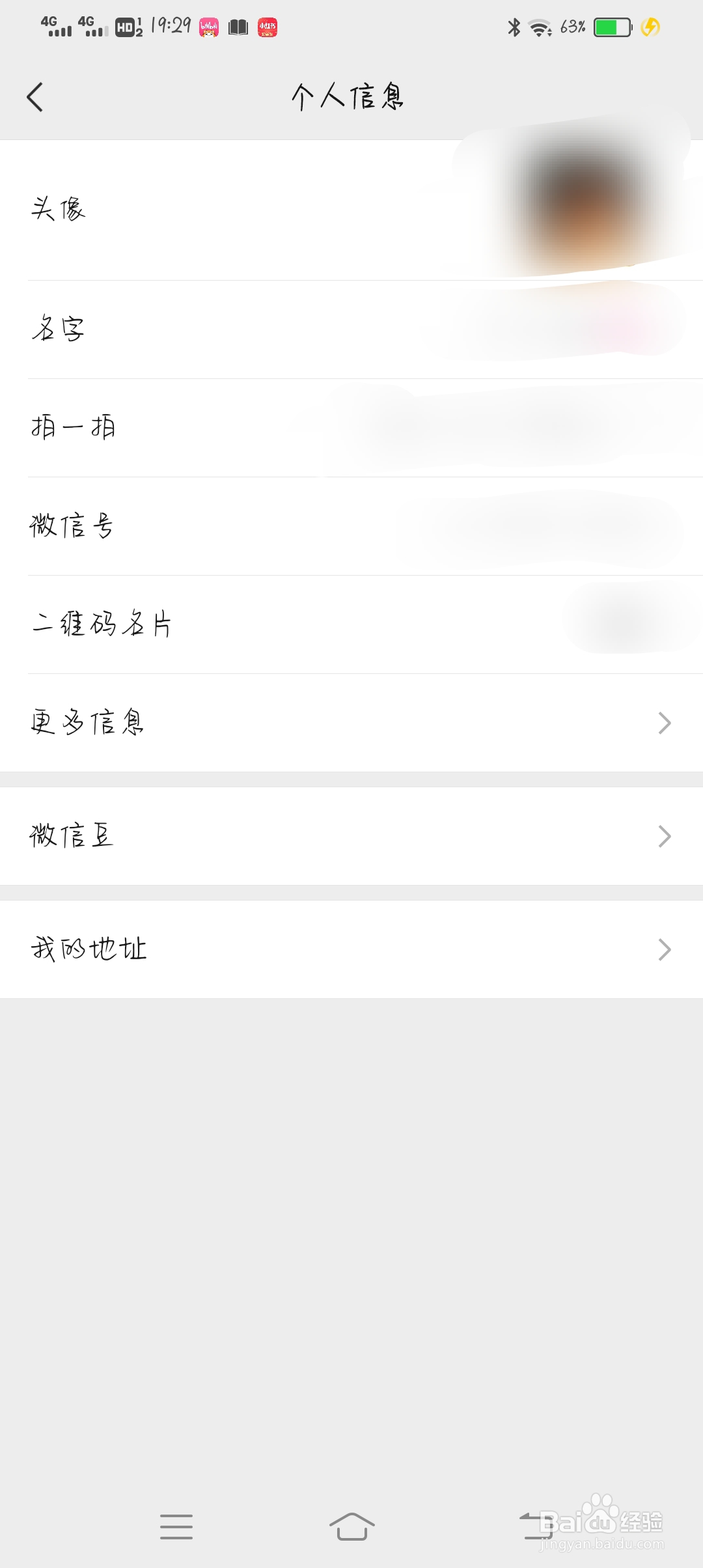Image resolution: width=703 pixels, height=1568 pixels.
Task: Tap the 拍一拍 row to edit it
Action: coord(351,427)
